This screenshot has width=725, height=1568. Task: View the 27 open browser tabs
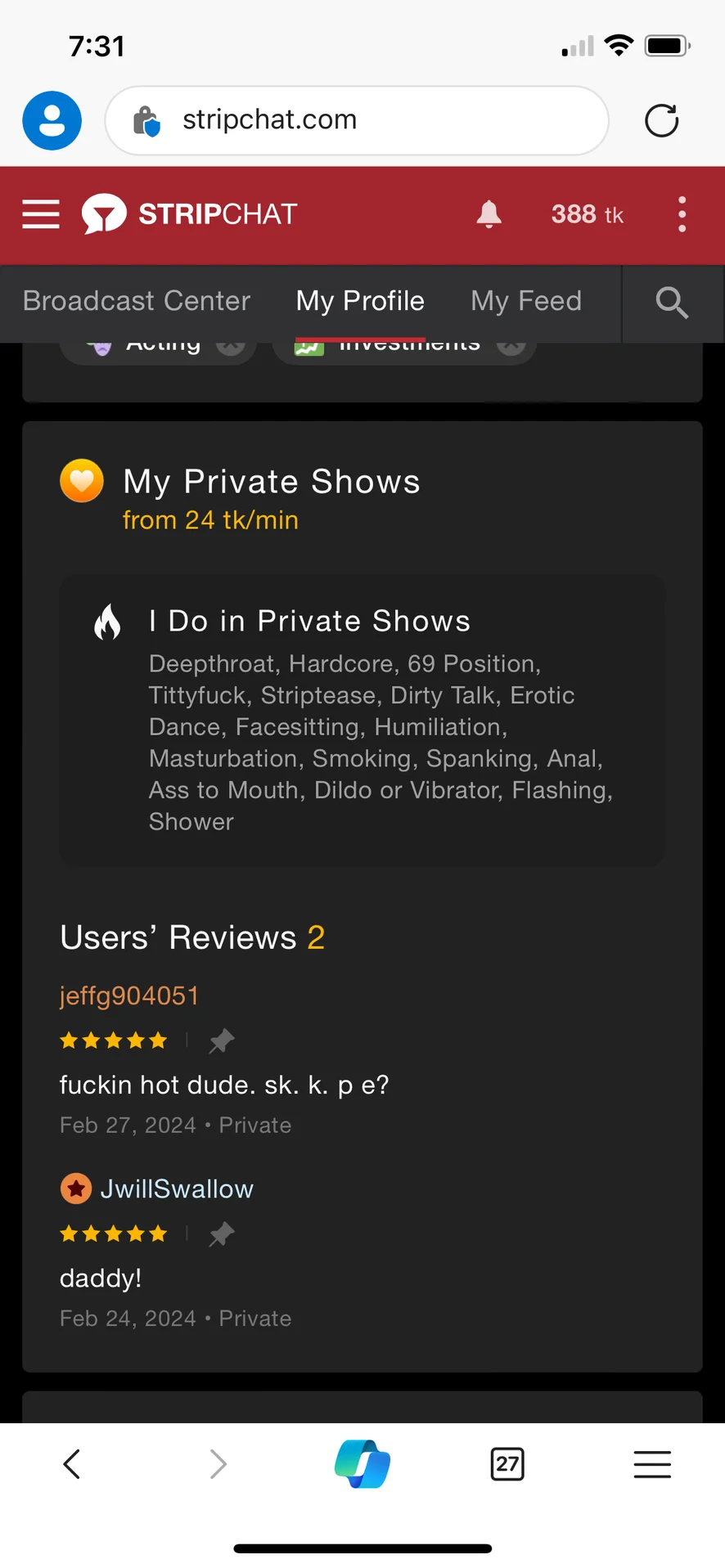tap(507, 1464)
